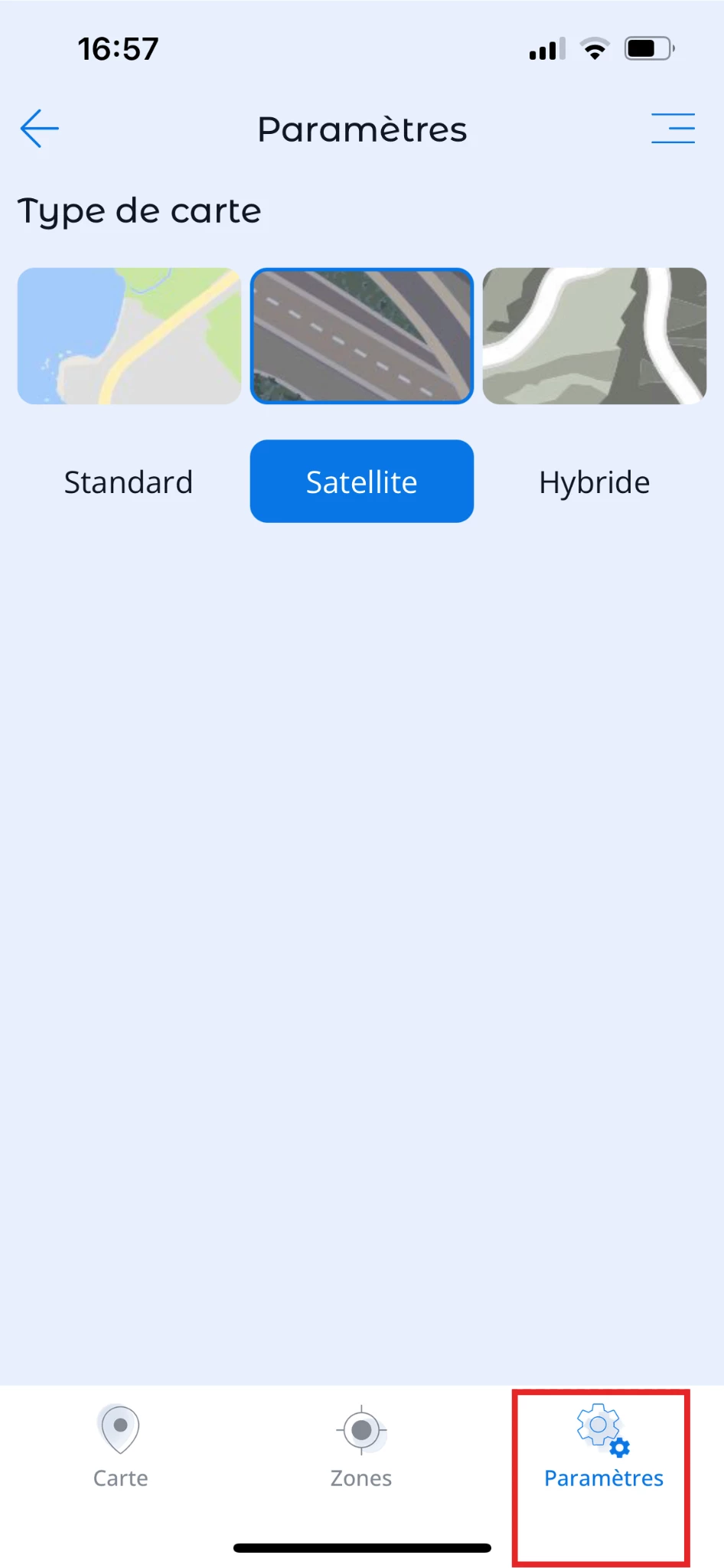Go back using the arrow icon
Screen dimensions: 724x1568
[40, 129]
